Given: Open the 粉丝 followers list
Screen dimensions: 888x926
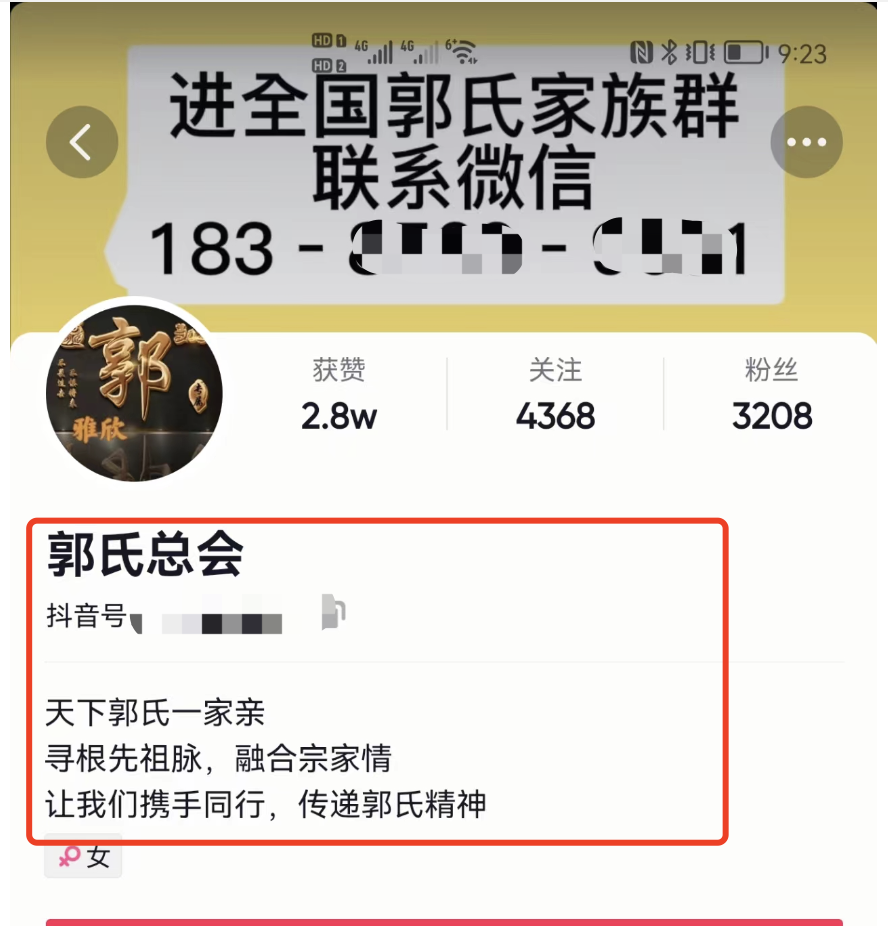Looking at the screenshot, I should [x=771, y=395].
